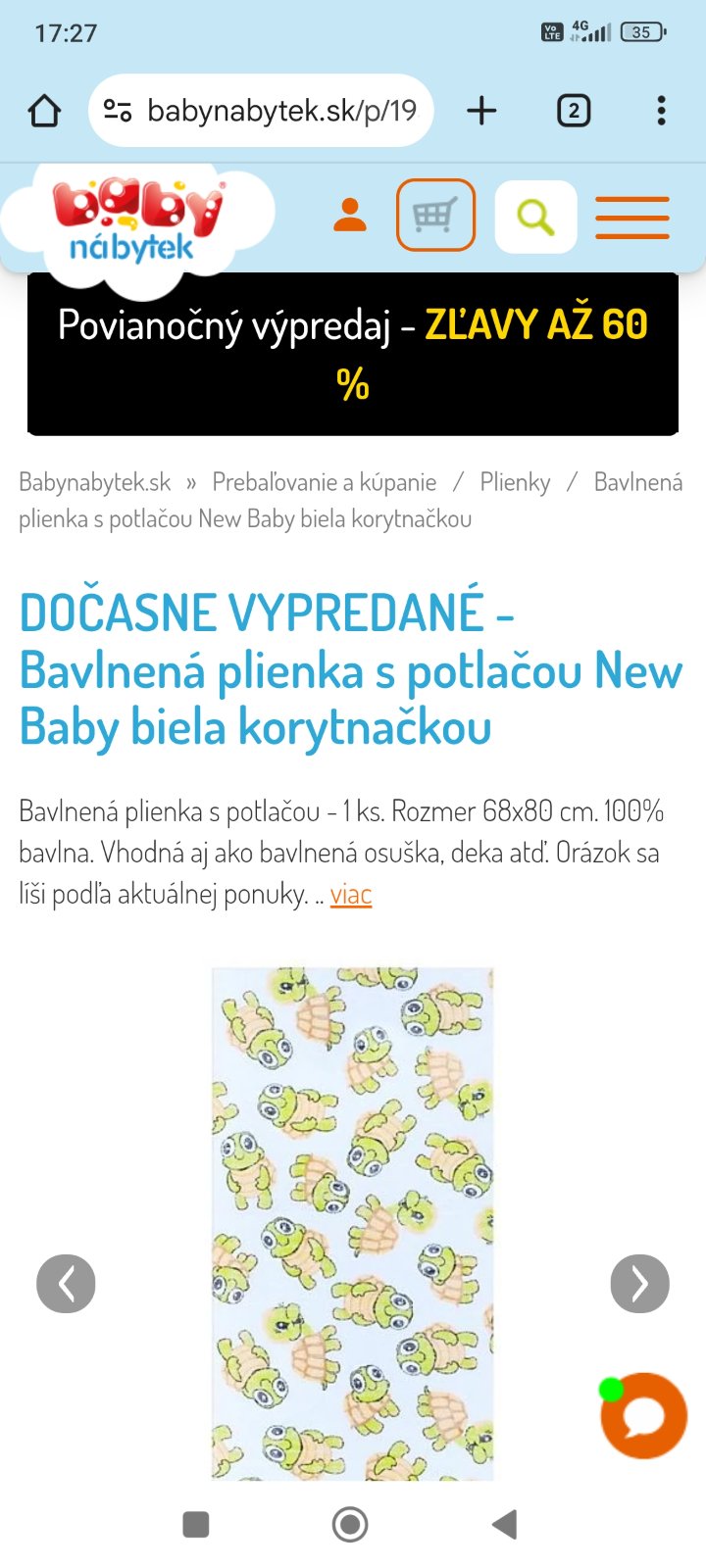Open the Plienky breadcrumb category
The height and width of the screenshot is (1568, 706).
point(515,482)
